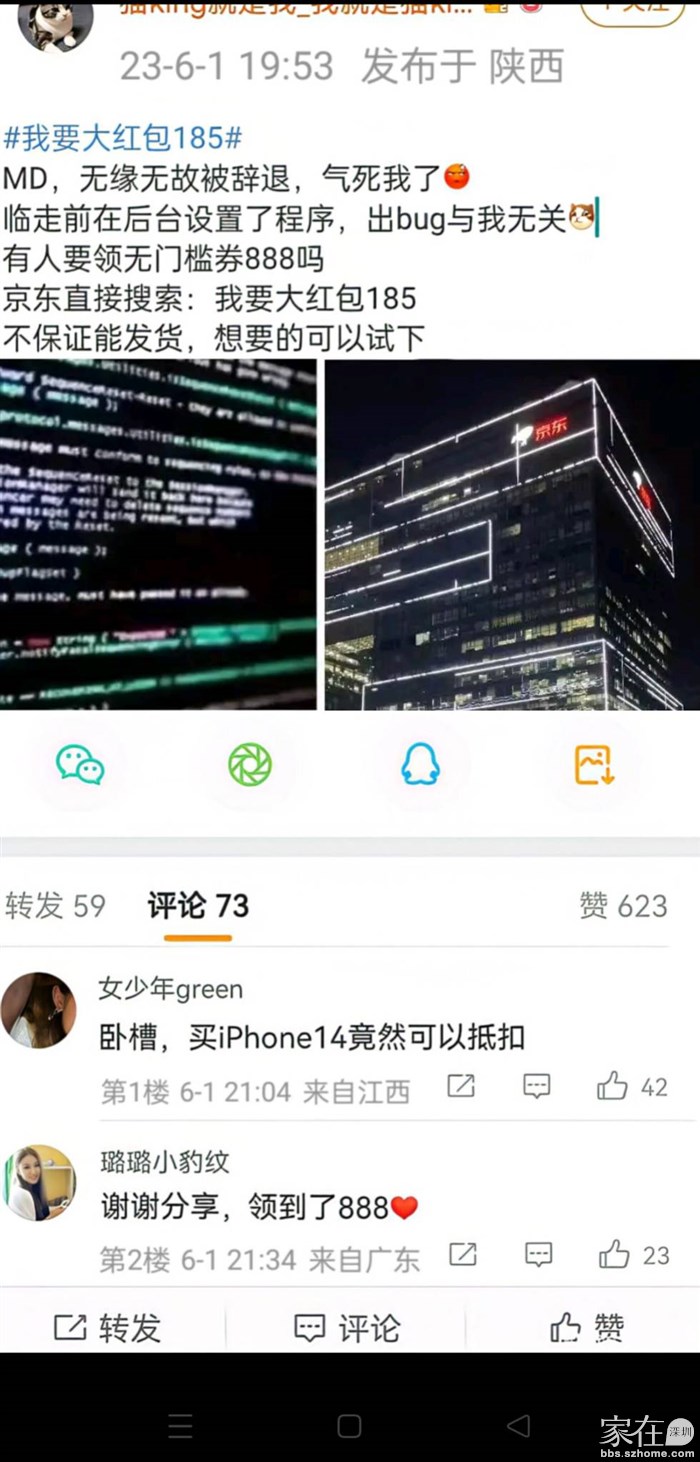The height and width of the screenshot is (1462, 700).
Task: Save the post as an image
Action: coord(593,765)
